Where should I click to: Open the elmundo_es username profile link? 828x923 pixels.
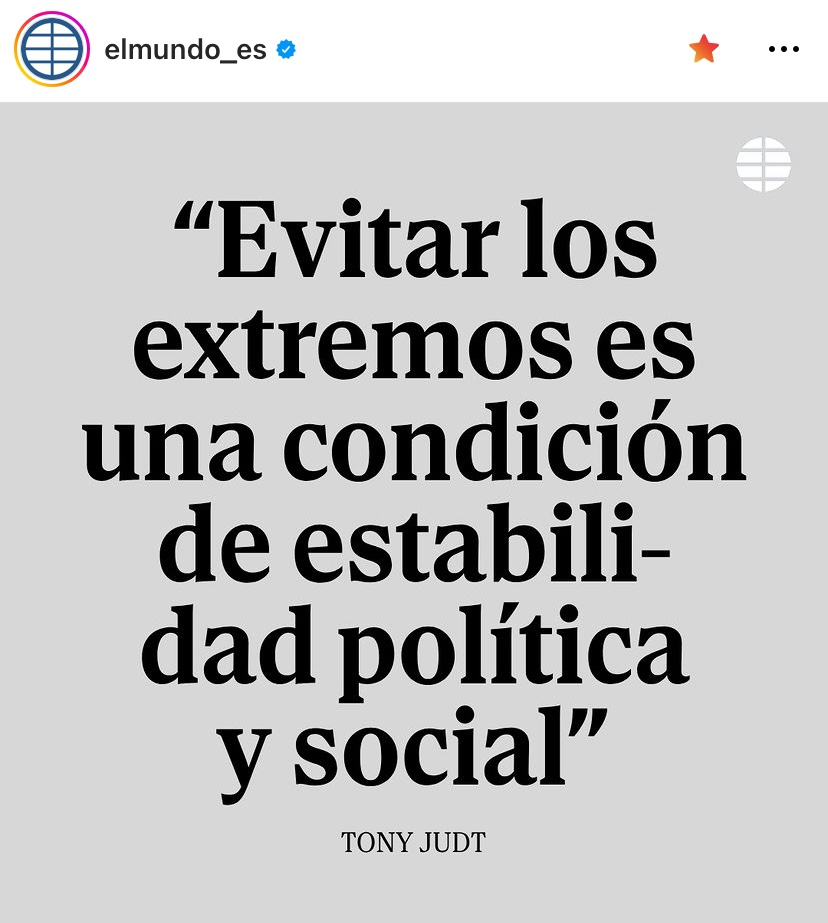185,49
